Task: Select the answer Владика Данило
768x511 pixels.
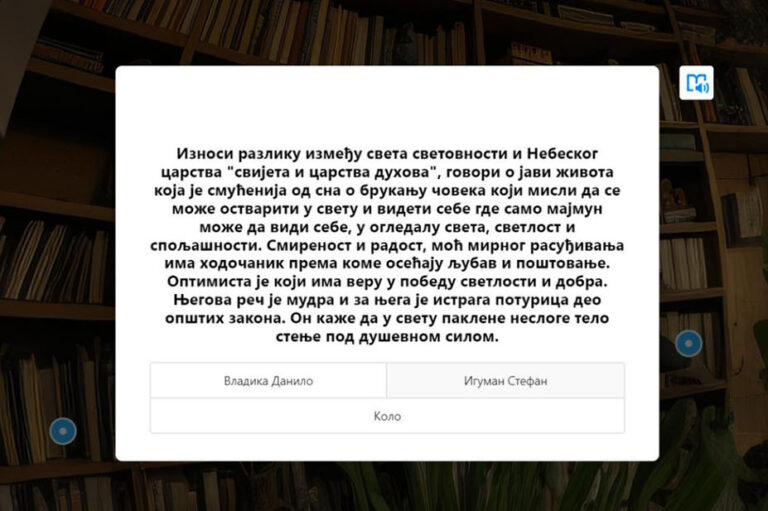Action: pos(268,381)
